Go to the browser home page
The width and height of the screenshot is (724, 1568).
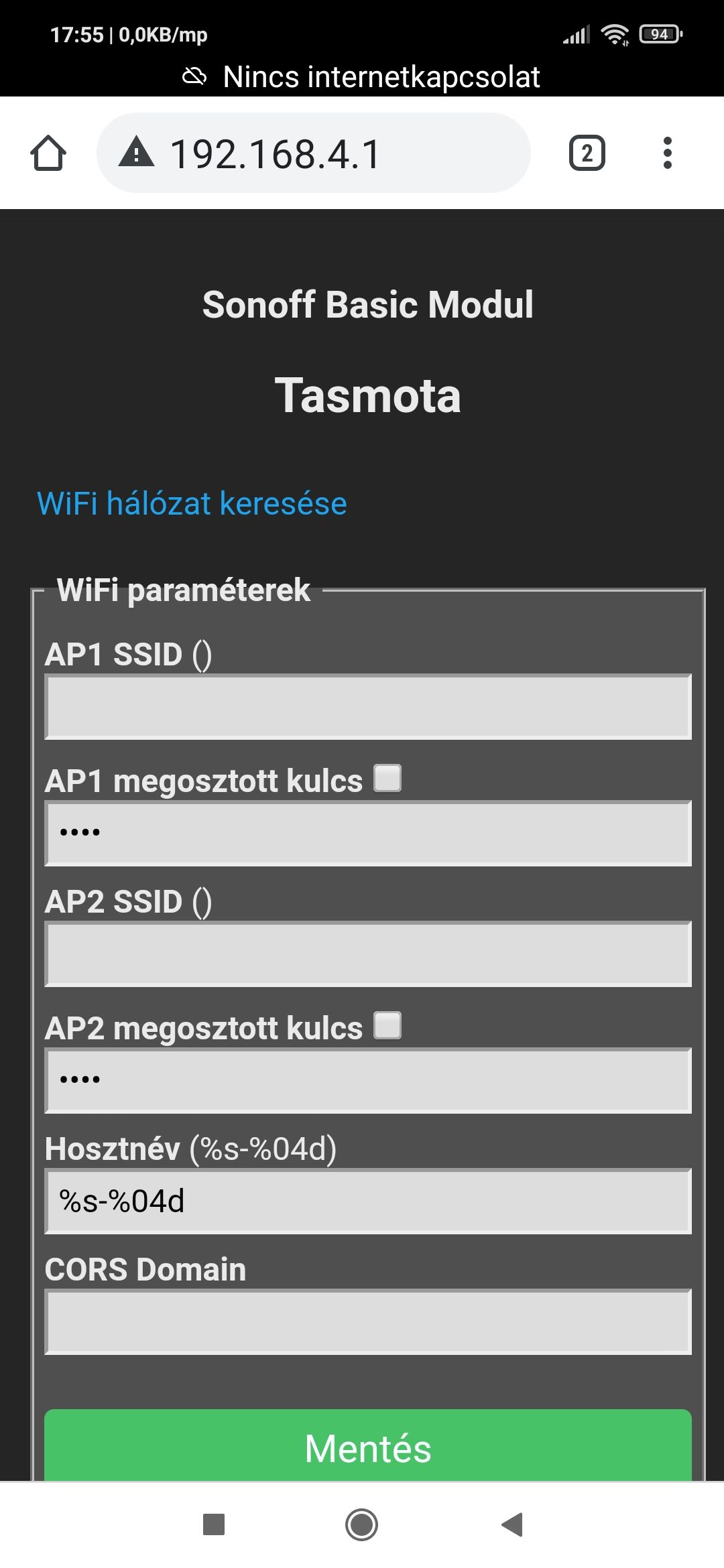pyautogui.click(x=48, y=153)
